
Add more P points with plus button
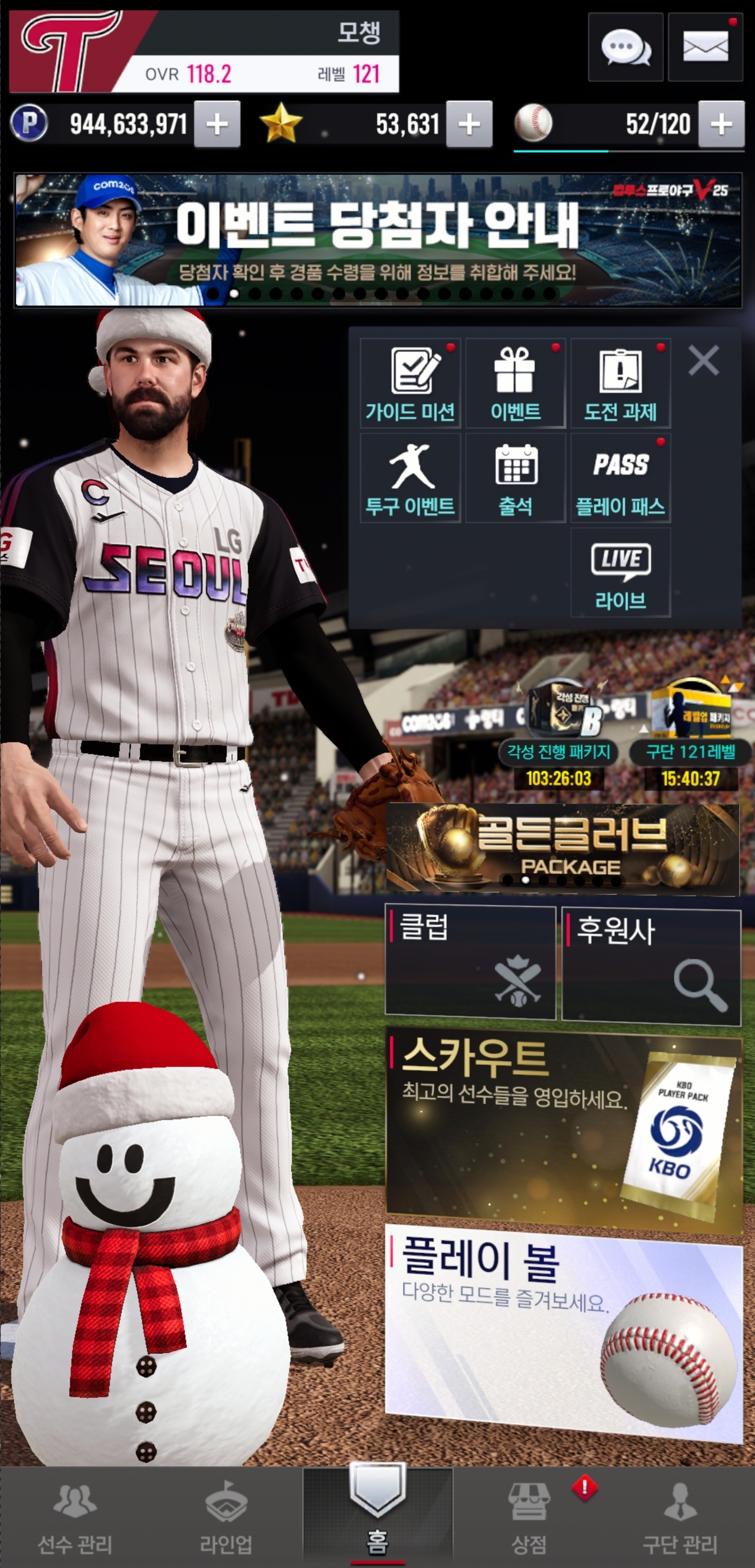point(217,124)
